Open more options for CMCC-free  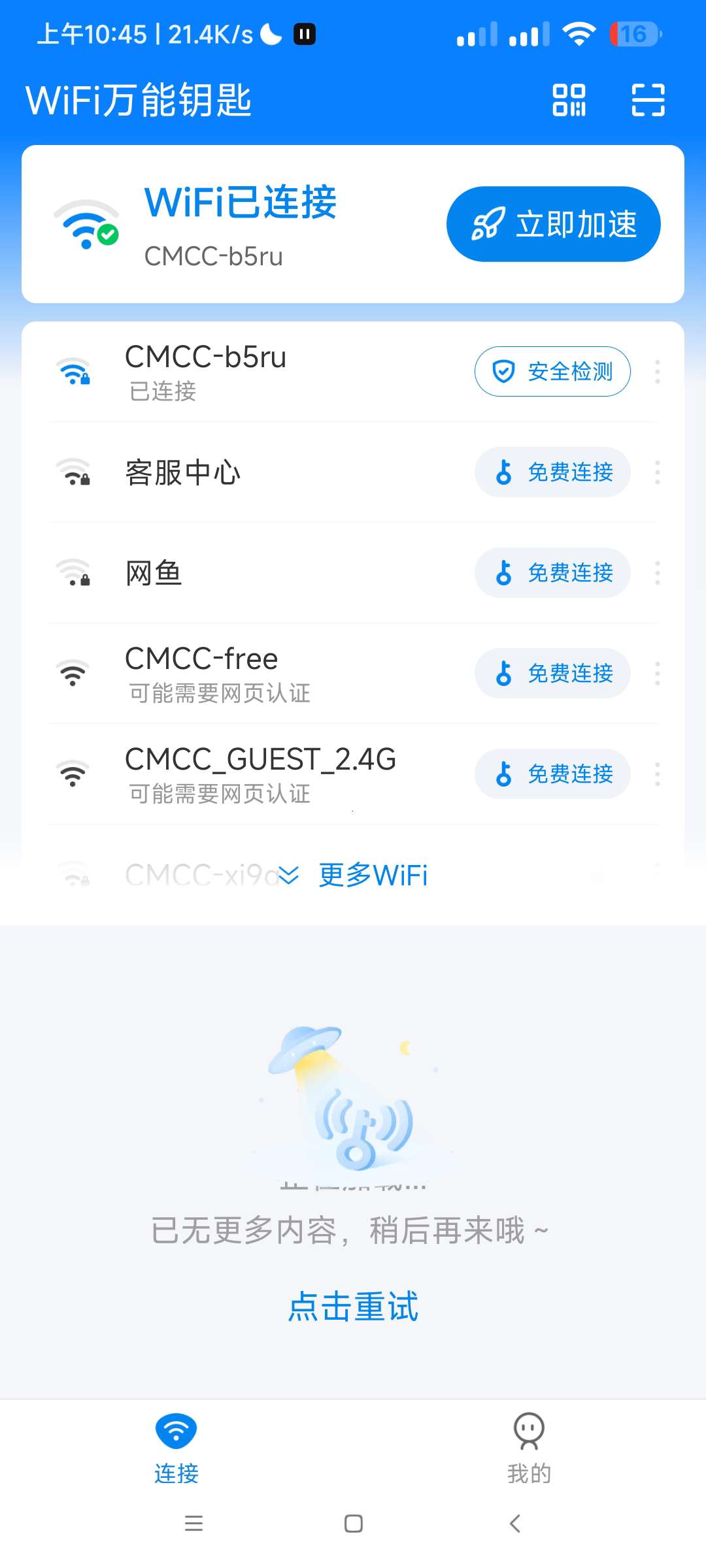tap(658, 674)
